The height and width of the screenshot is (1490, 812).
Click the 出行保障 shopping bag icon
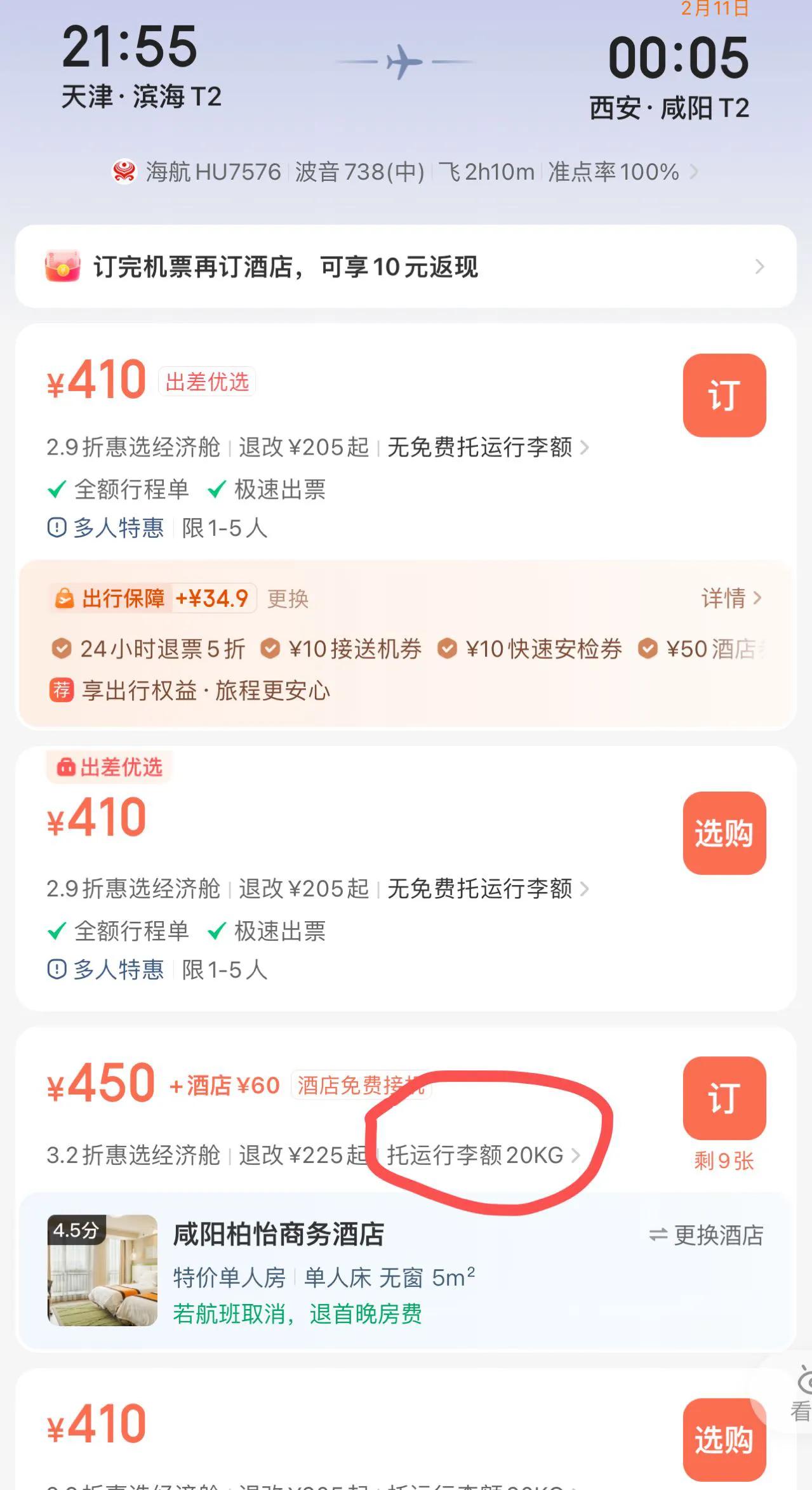[66, 597]
